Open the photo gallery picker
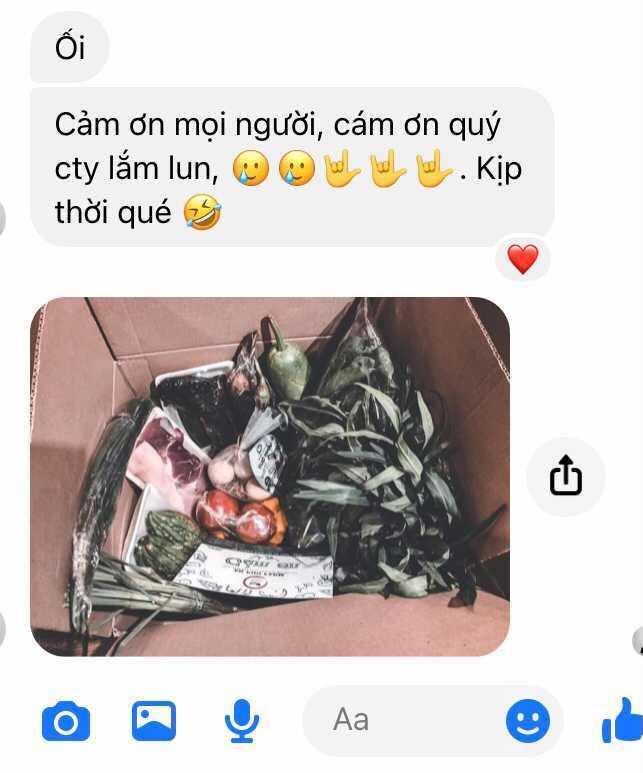The width and height of the screenshot is (643, 773). pyautogui.click(x=154, y=721)
